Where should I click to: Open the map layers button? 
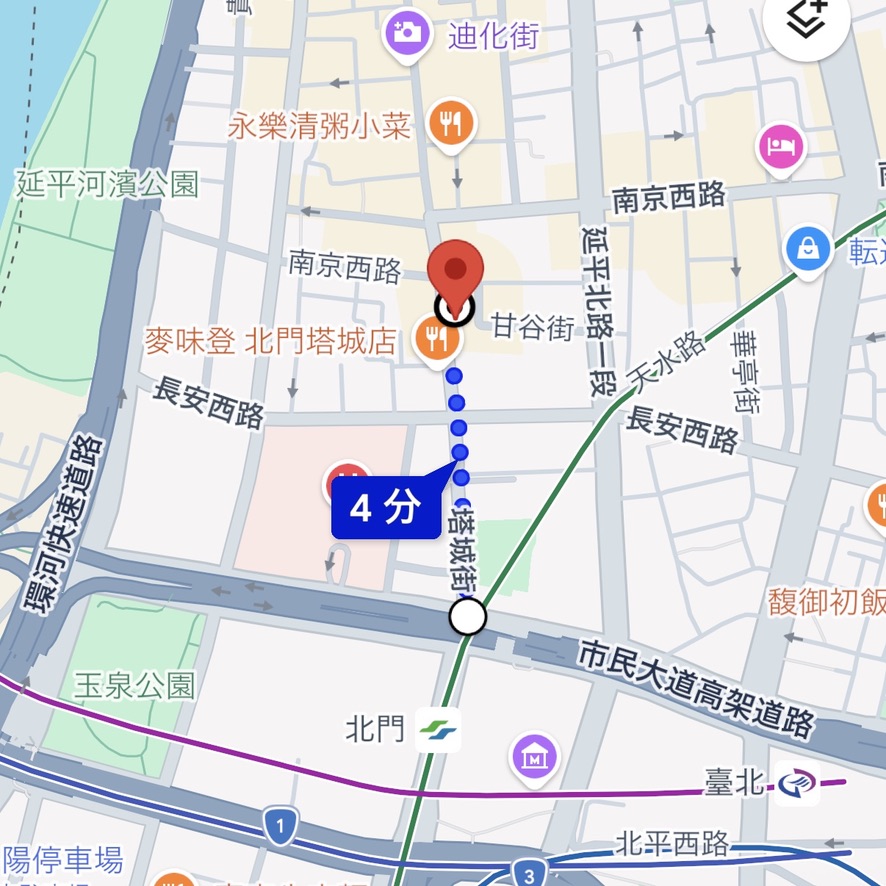pyautogui.click(x=808, y=20)
